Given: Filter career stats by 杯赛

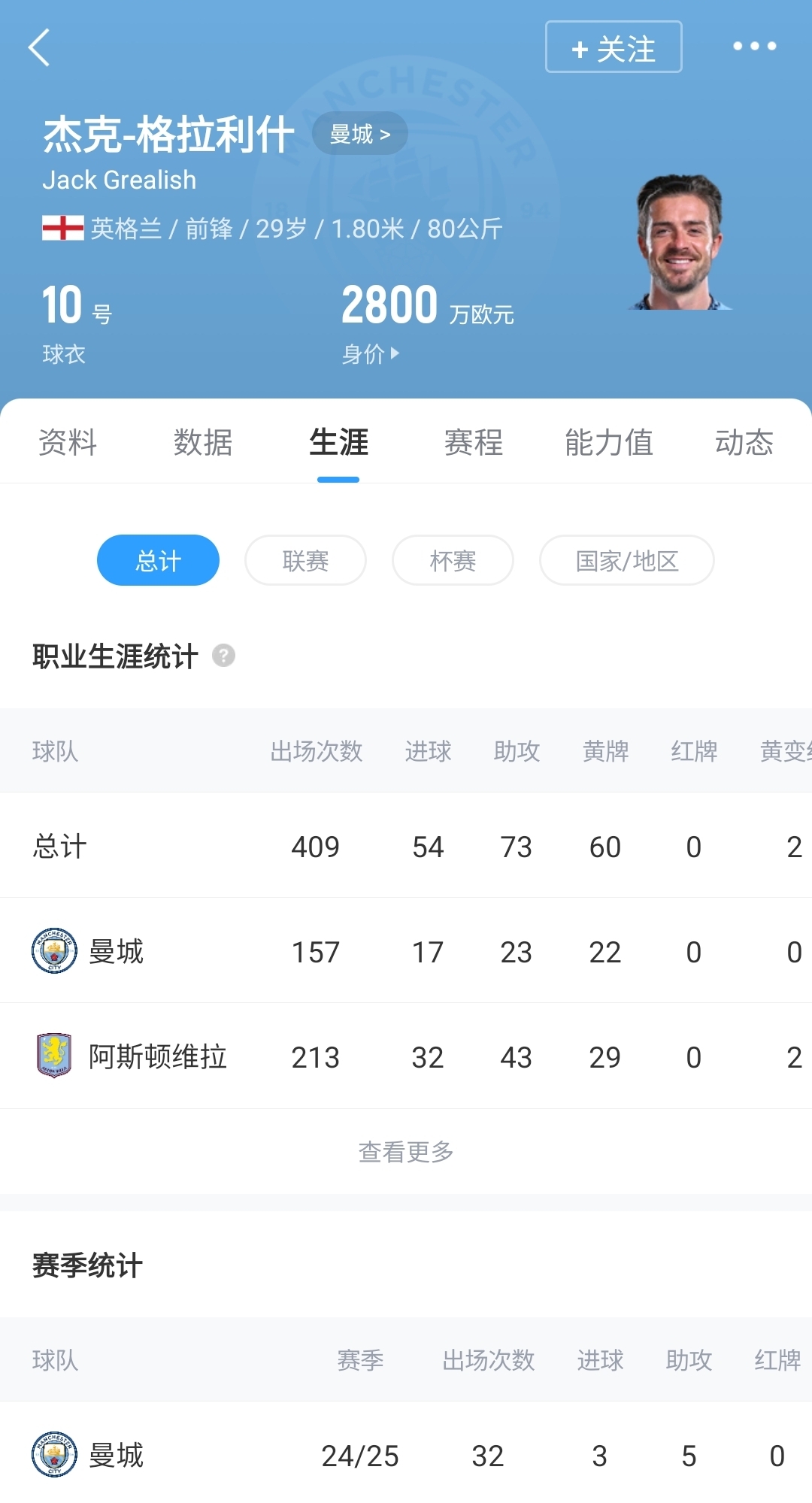Looking at the screenshot, I should [453, 560].
